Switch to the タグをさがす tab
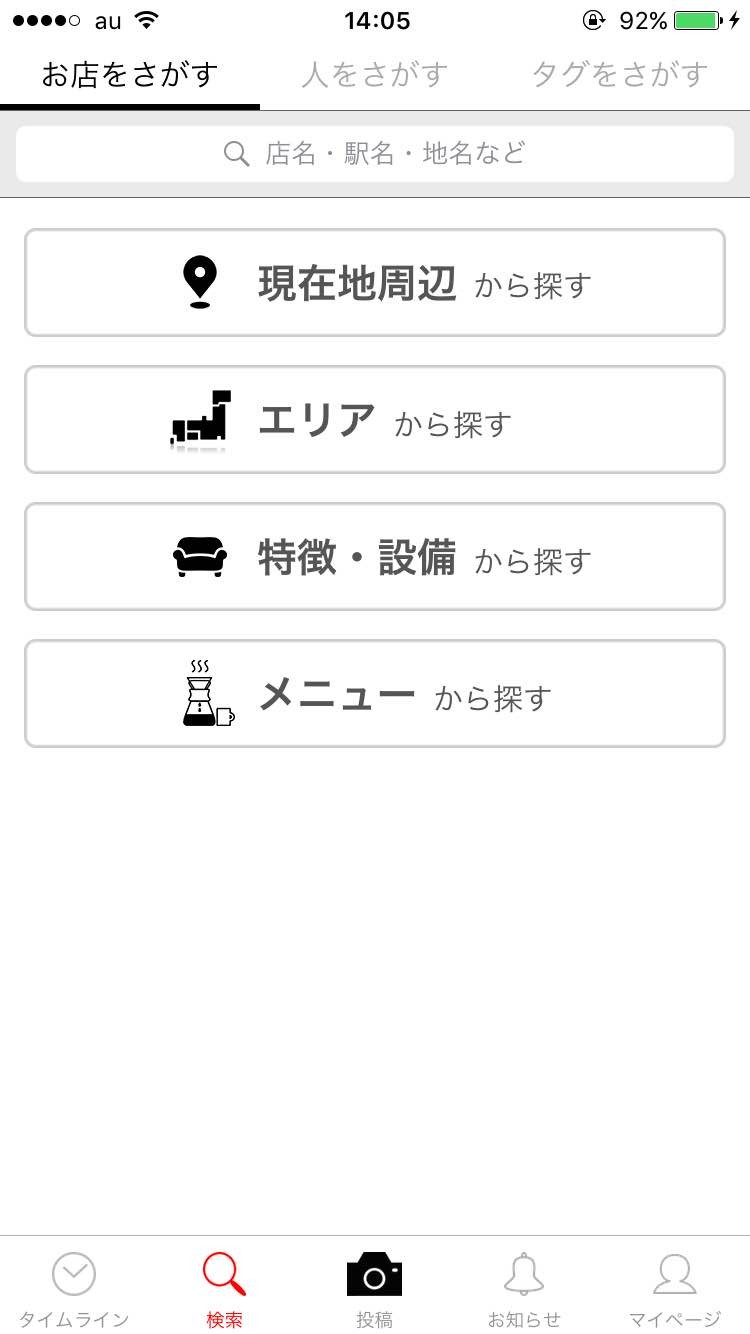The height and width of the screenshot is (1334, 750). [620, 74]
